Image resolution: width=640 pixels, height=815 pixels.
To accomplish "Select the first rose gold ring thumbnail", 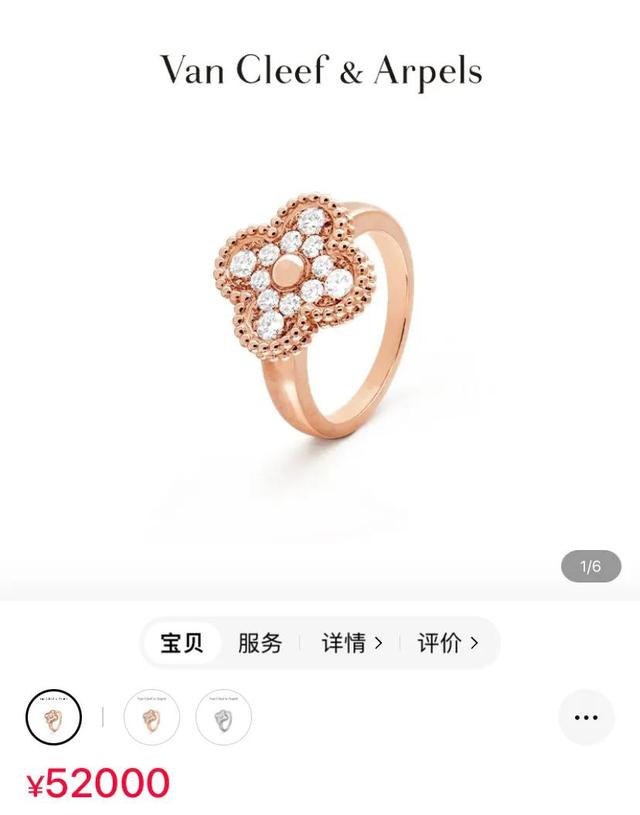I will 54,717.
